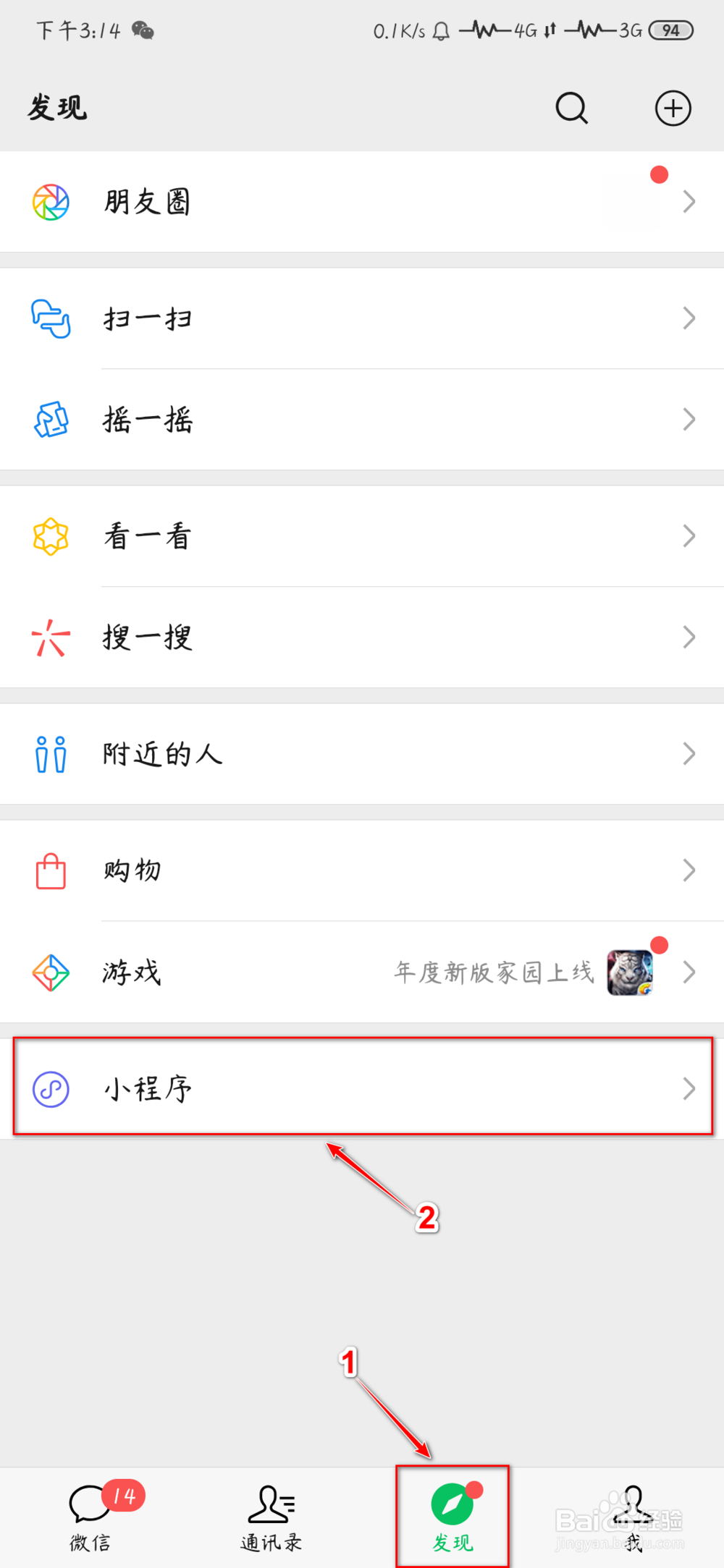Open the Moments (朋友圈) icon
This screenshot has width=724, height=1568.
coord(50,202)
